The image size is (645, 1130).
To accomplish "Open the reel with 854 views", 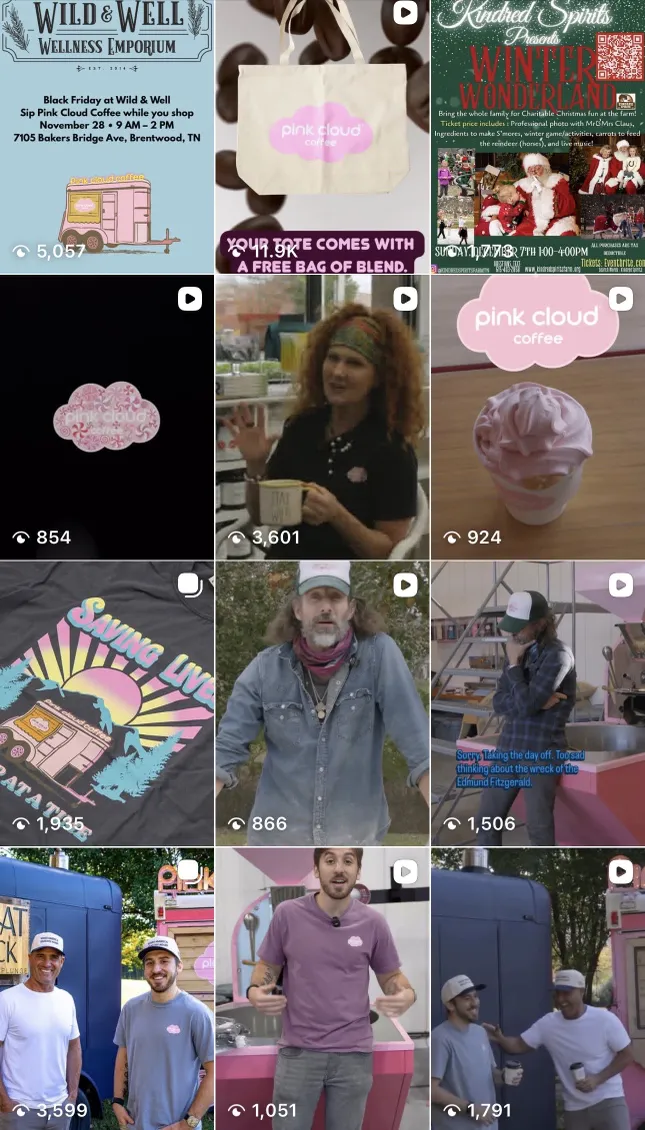I will click(107, 417).
